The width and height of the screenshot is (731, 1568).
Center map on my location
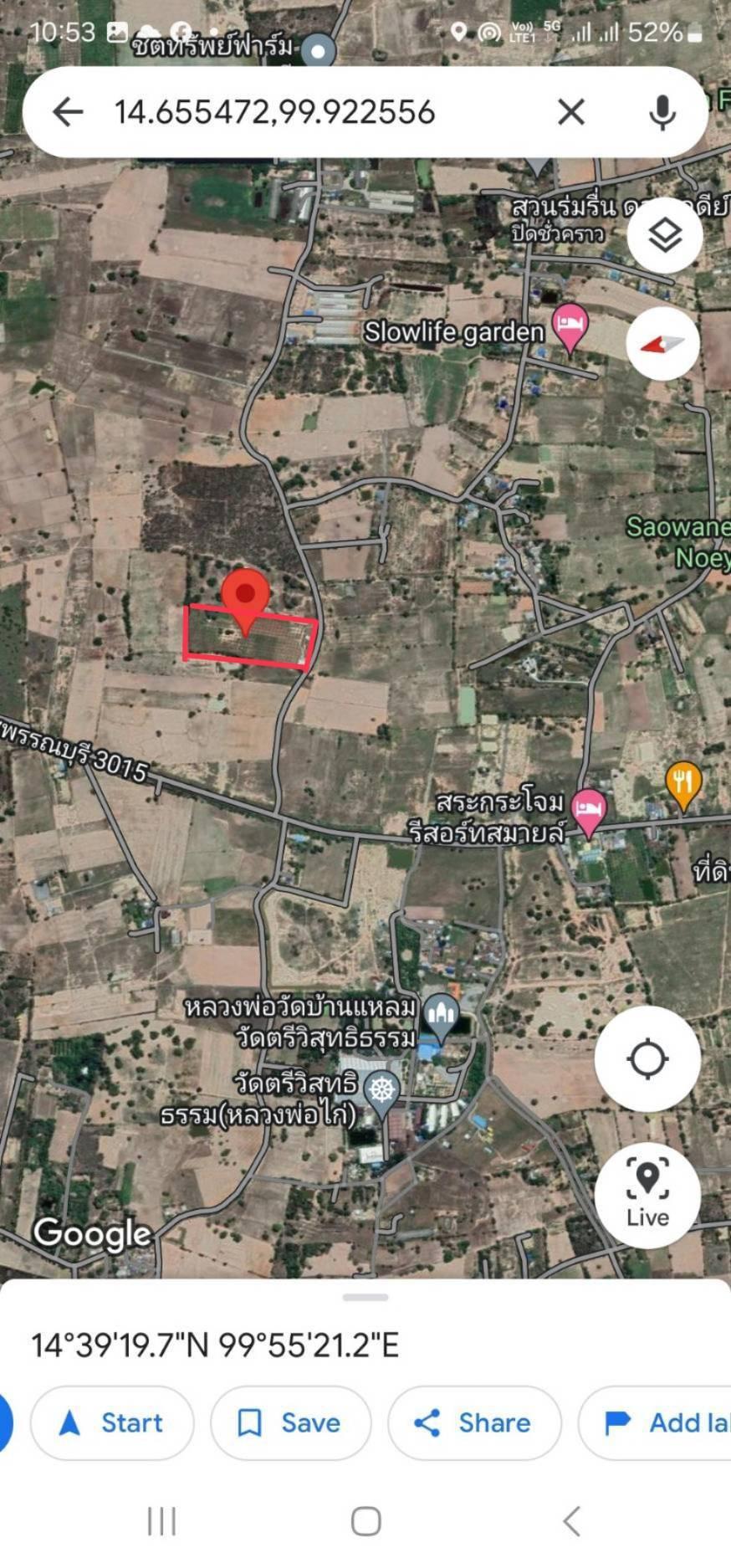[x=647, y=1058]
